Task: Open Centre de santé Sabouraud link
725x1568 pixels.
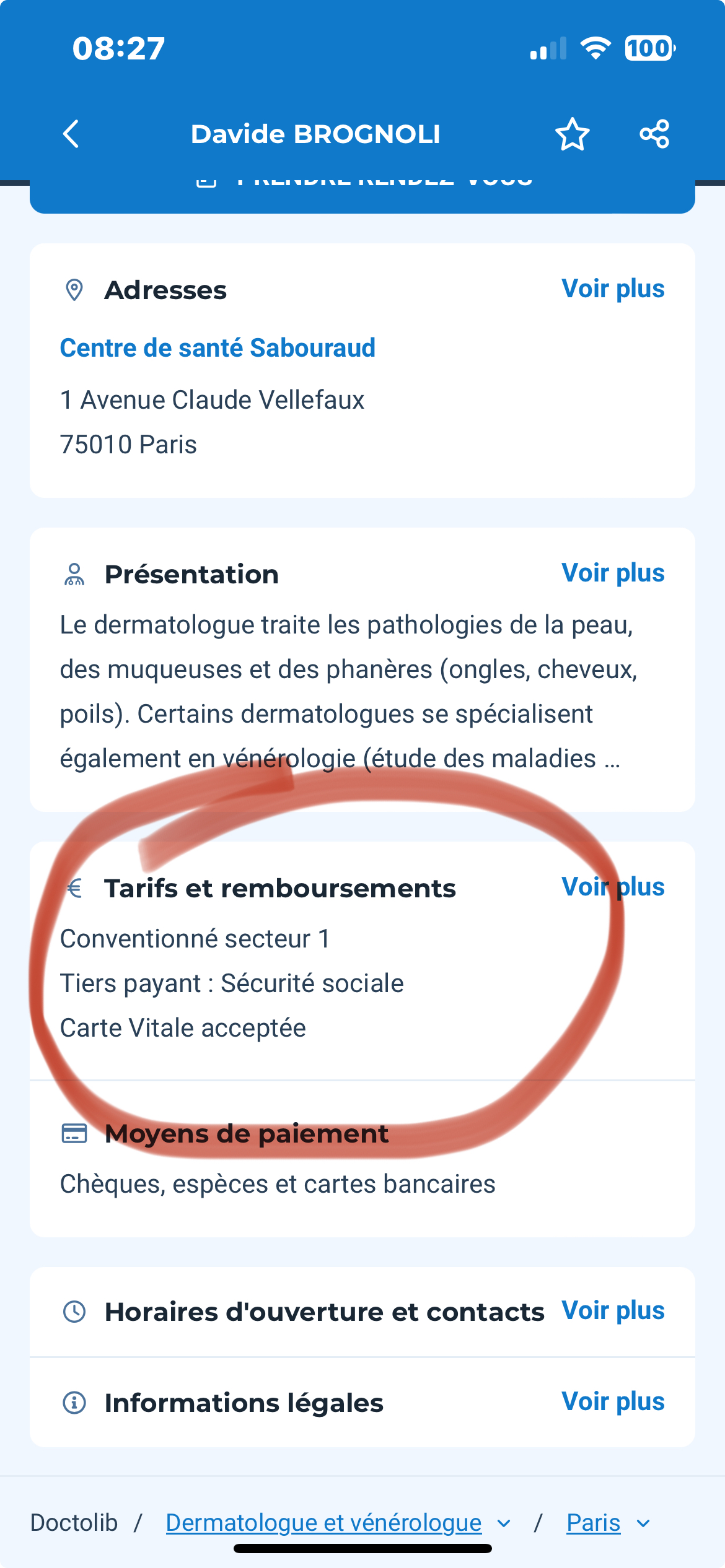Action: point(217,348)
